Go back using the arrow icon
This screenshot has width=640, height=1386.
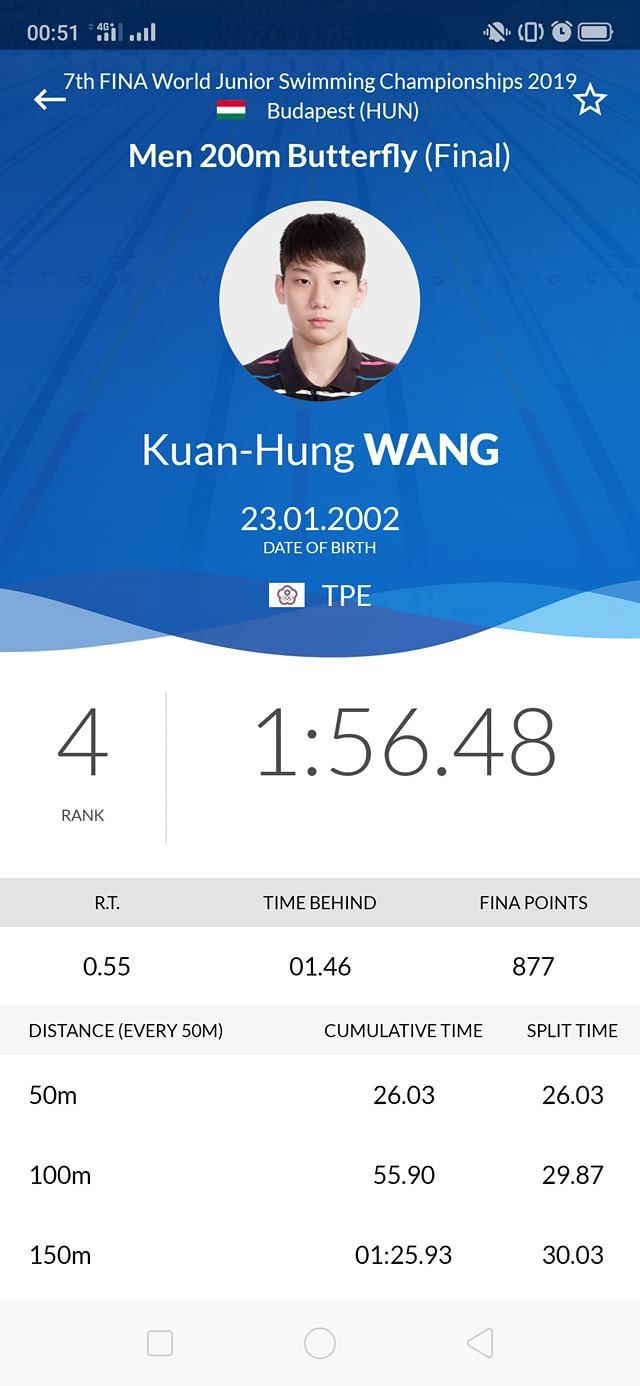pyautogui.click(x=49, y=99)
